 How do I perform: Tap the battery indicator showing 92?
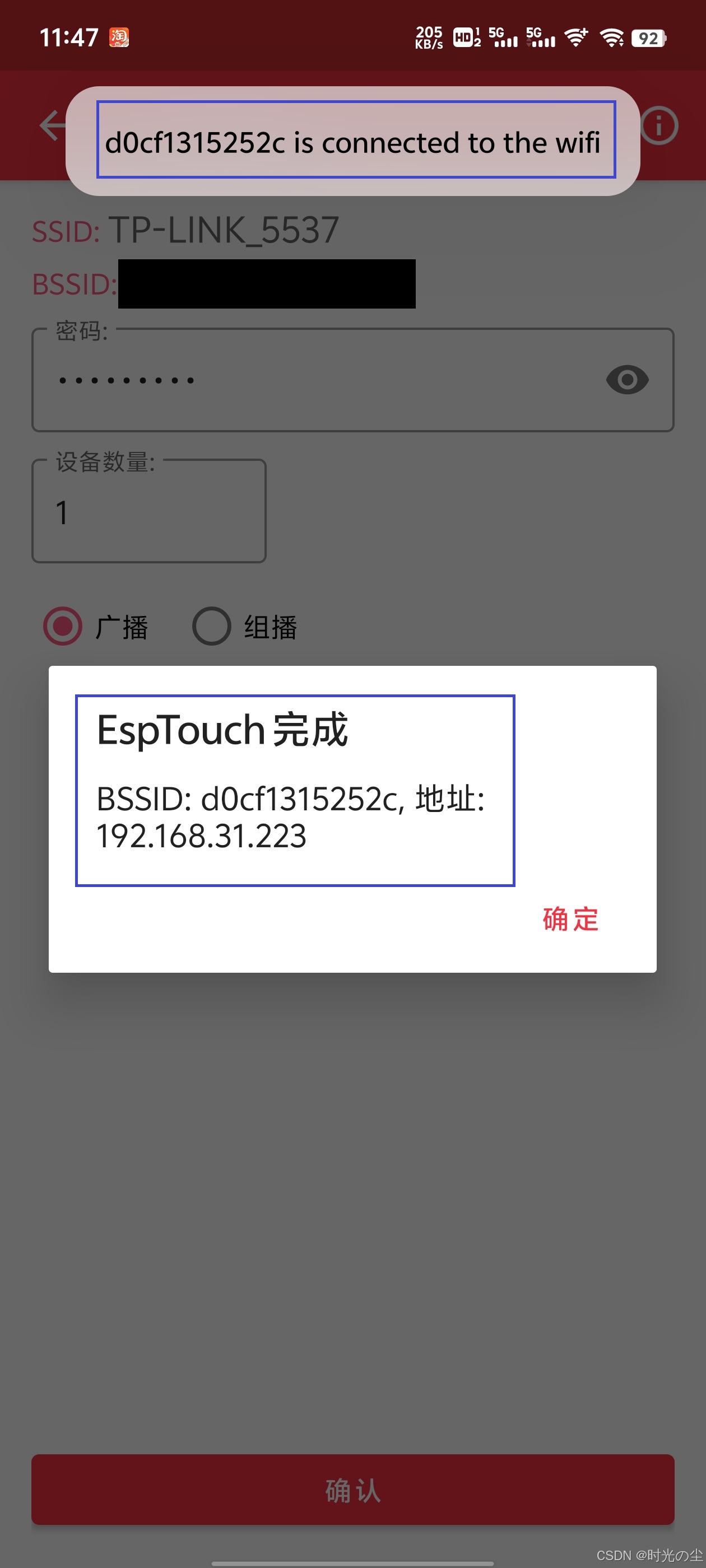(648, 38)
